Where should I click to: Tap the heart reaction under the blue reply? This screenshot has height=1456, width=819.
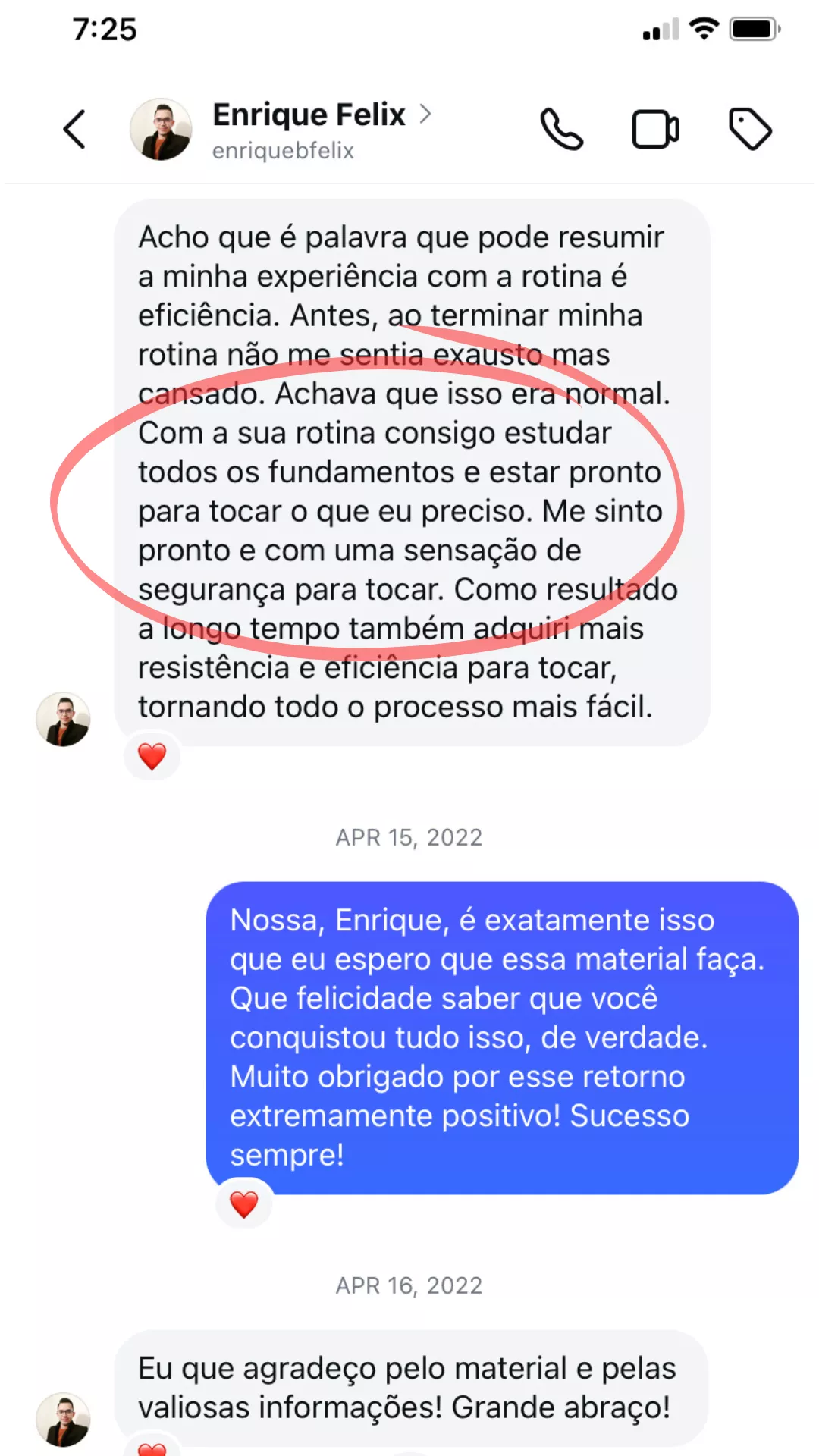(x=244, y=1204)
